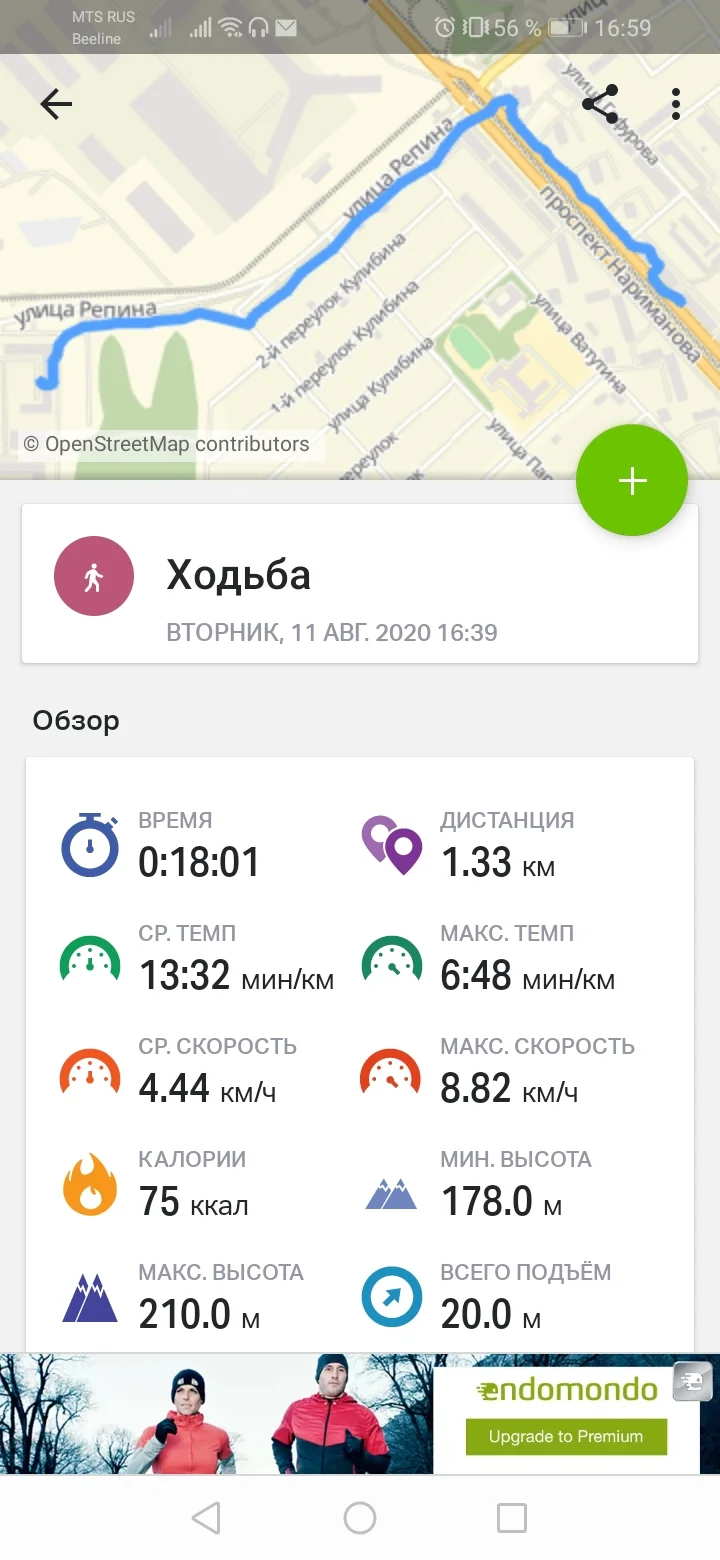
Task: Tap the system back navigation button
Action: [x=206, y=1518]
